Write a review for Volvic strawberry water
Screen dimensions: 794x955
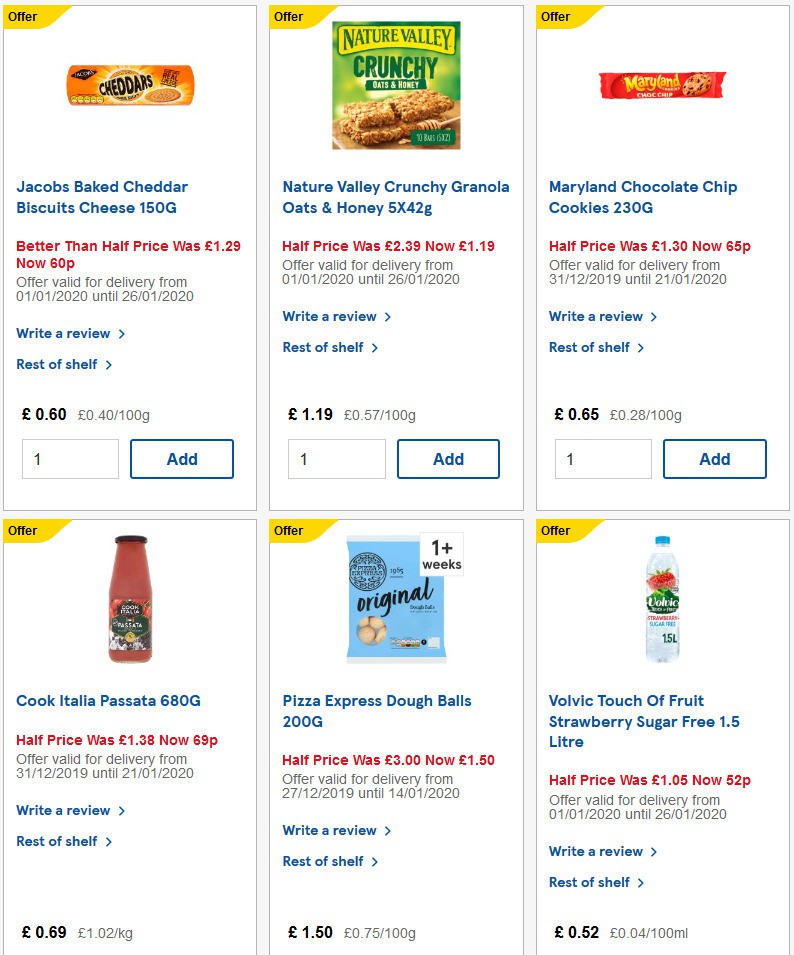pyautogui.click(x=597, y=851)
